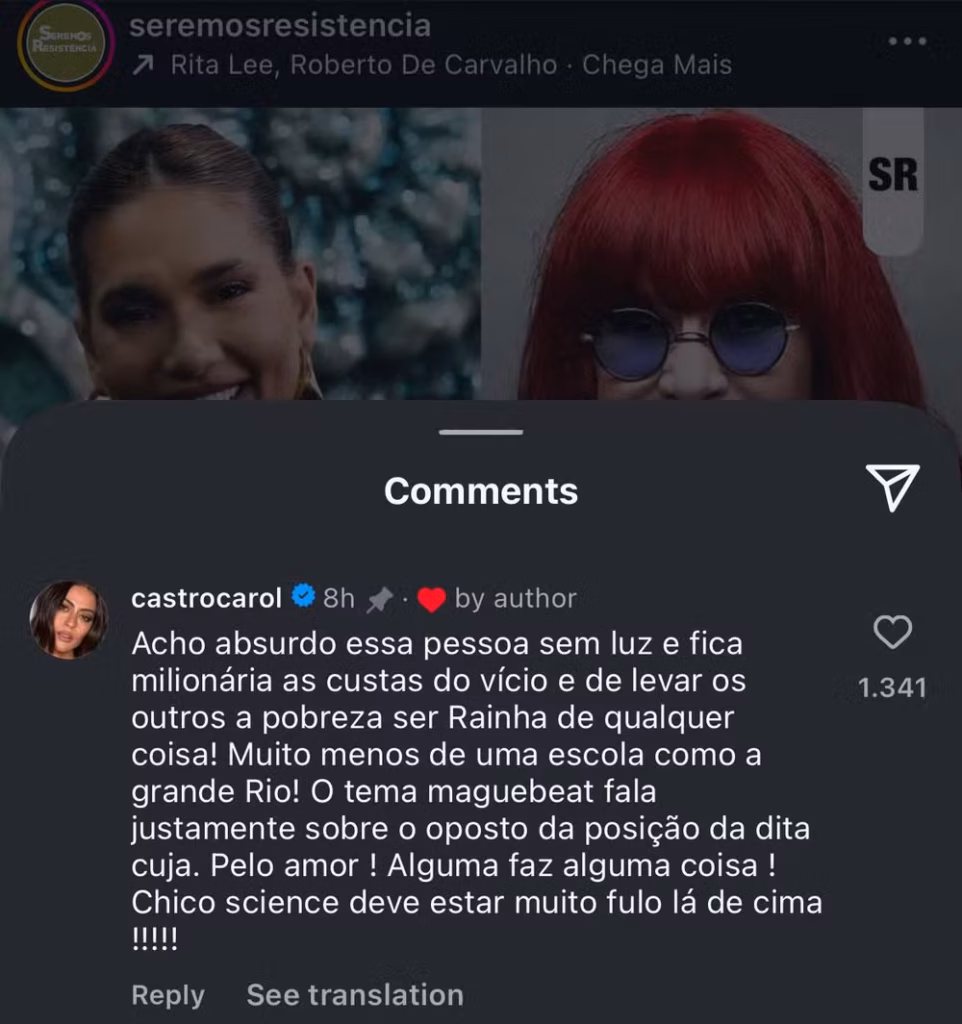Open seremosresistencia profile picture
This screenshot has width=962, height=1024.
tap(65, 44)
